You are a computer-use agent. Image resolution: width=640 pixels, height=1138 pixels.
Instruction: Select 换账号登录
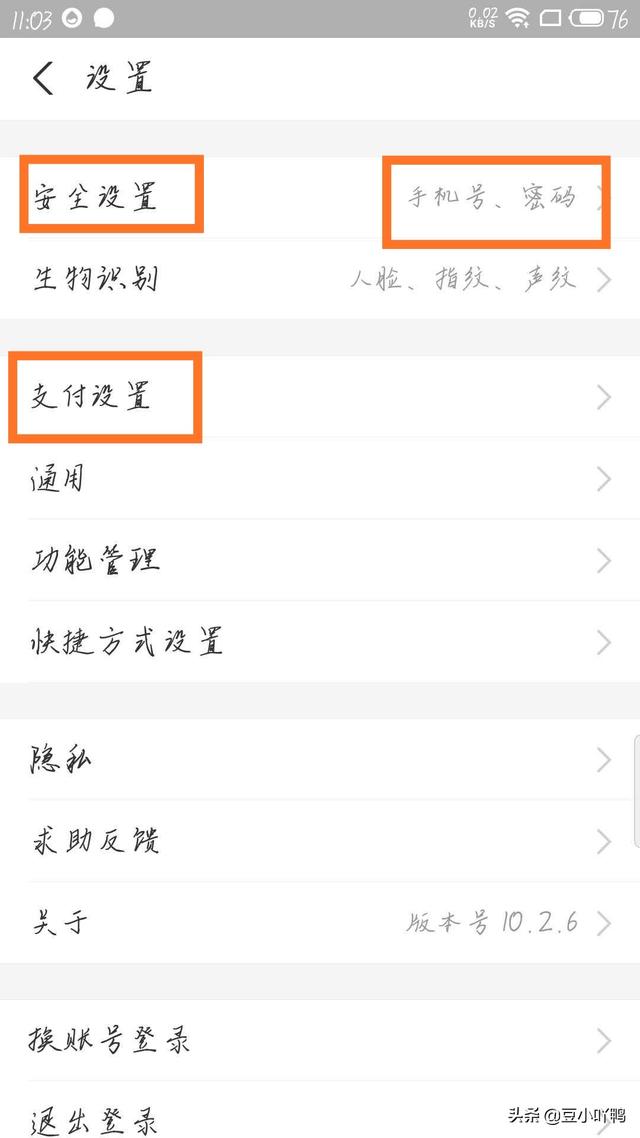coord(320,1041)
